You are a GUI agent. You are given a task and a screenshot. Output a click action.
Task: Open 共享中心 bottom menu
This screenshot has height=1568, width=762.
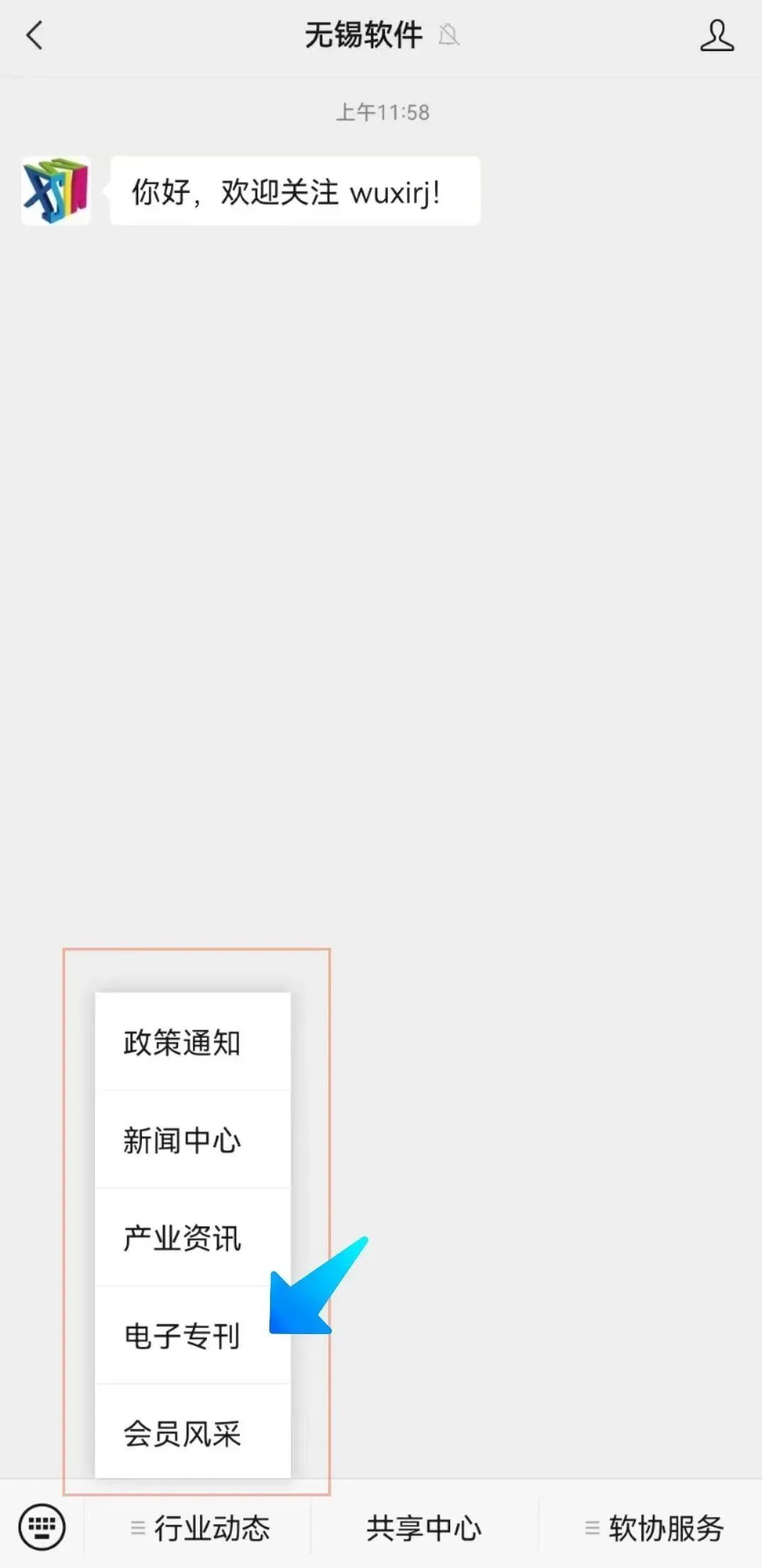[424, 1528]
